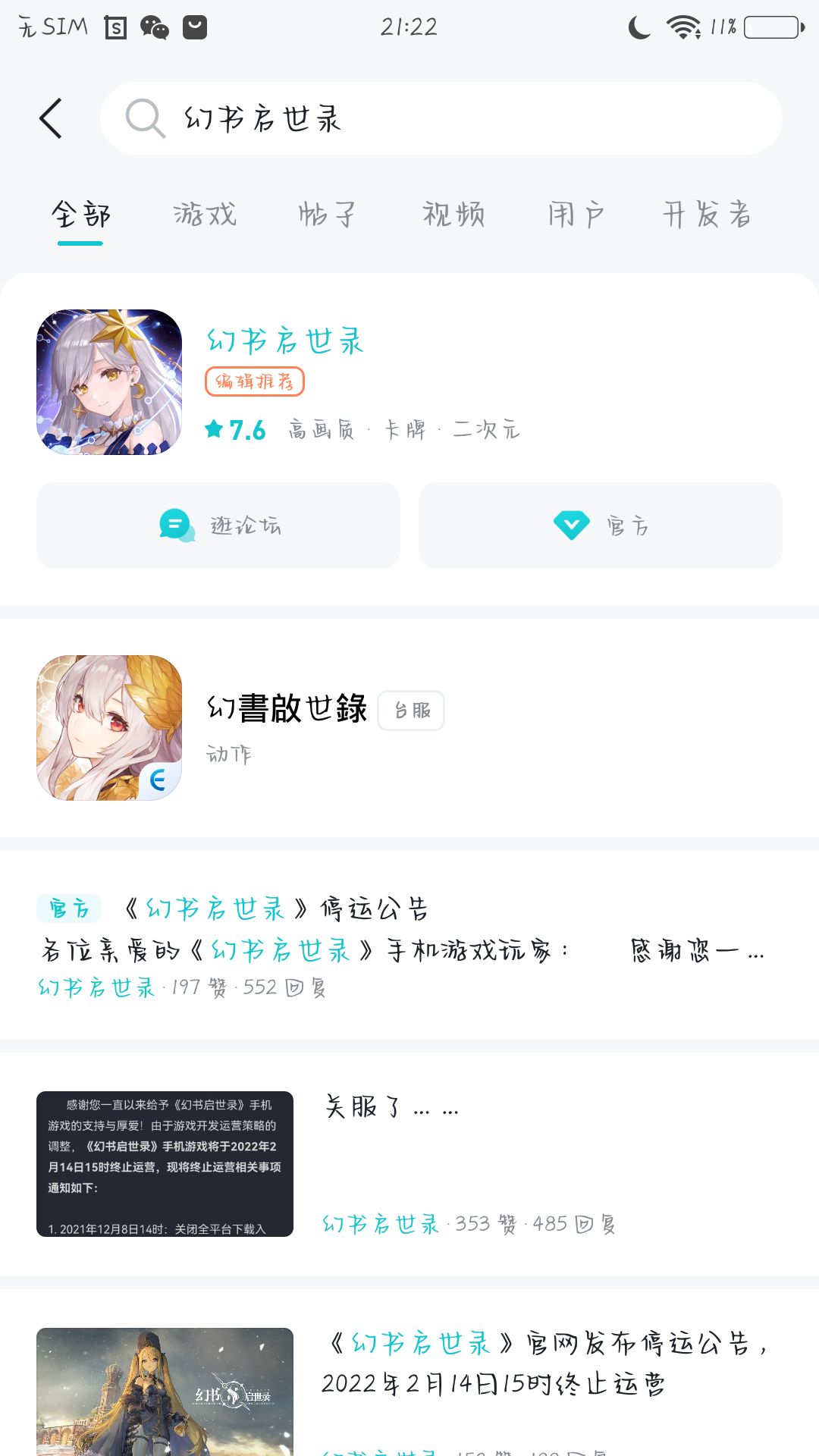
Task: Open the 视频 tab
Action: [x=453, y=215]
